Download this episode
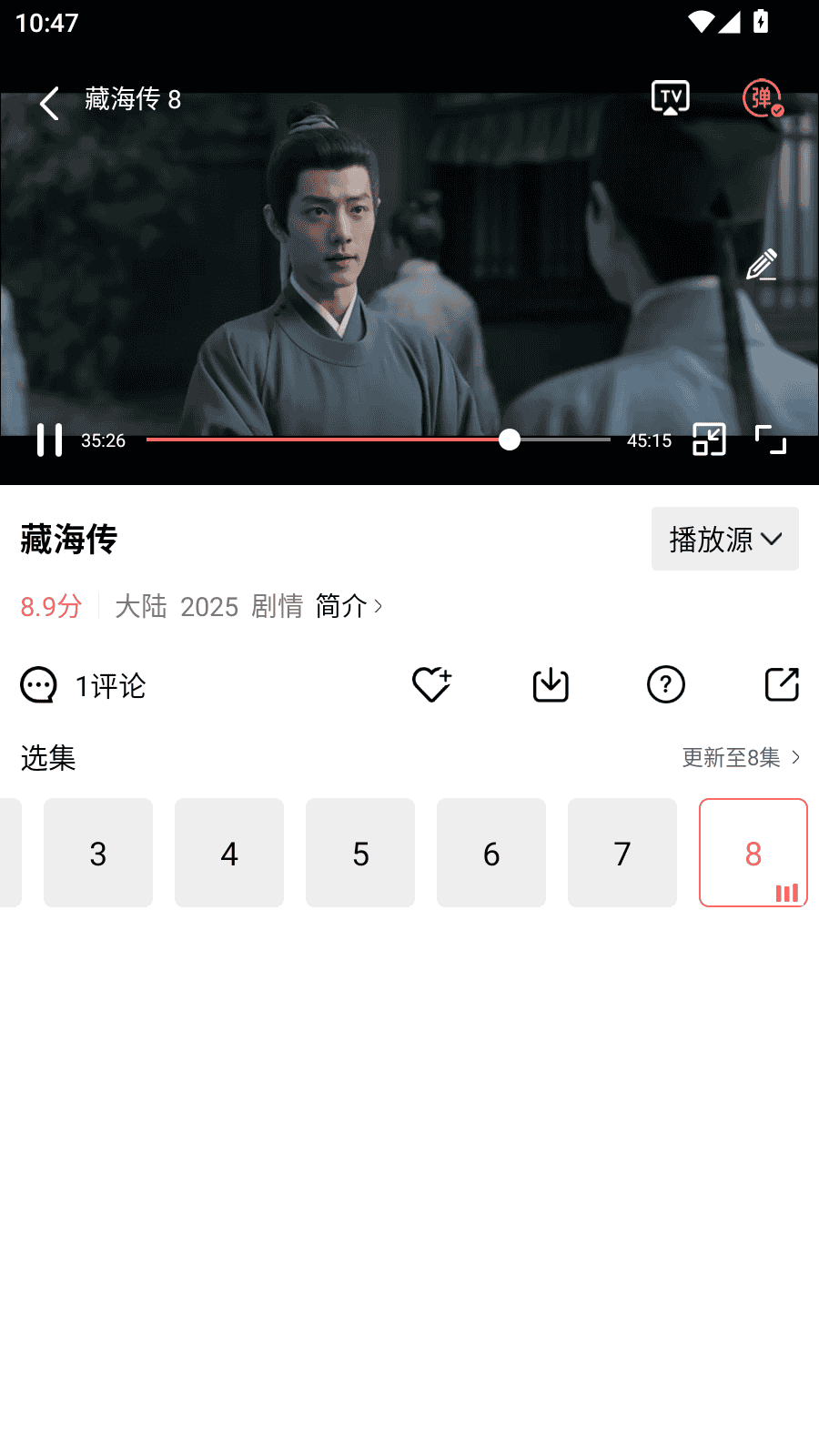This screenshot has height=1456, width=819. (551, 684)
